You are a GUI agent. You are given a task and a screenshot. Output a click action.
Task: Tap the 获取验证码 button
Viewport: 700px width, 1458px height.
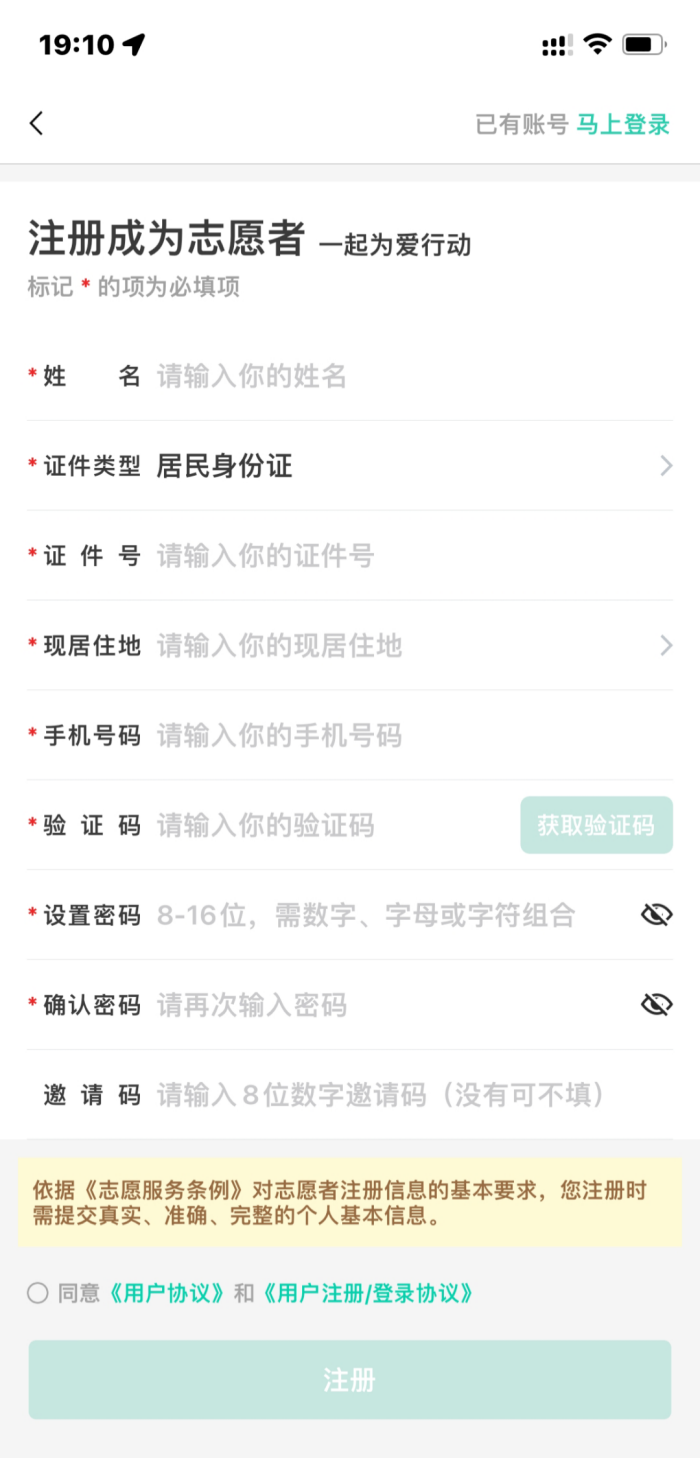click(596, 826)
